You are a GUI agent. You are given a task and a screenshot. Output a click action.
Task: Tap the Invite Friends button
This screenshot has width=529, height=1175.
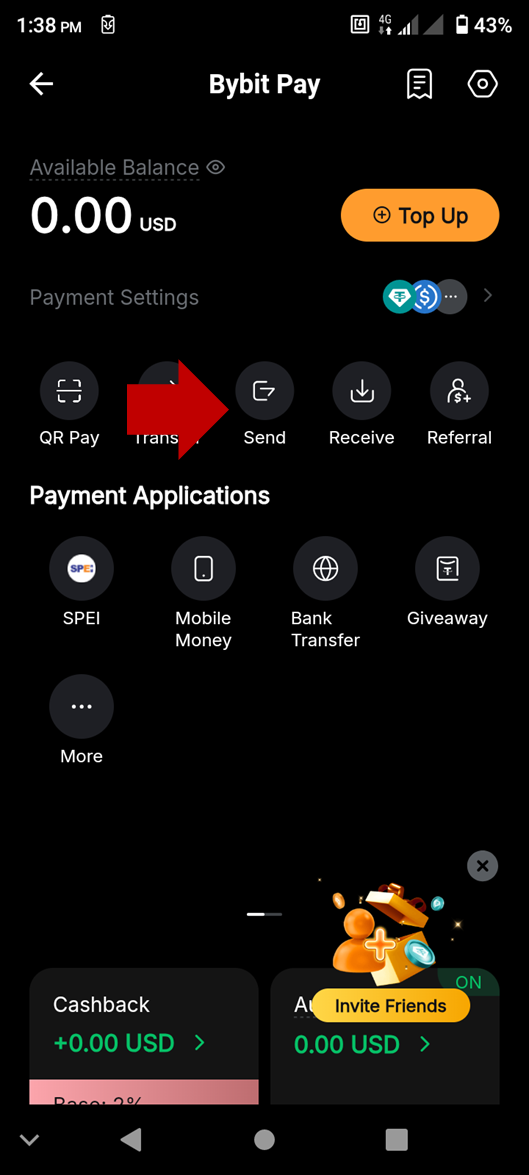390,1006
